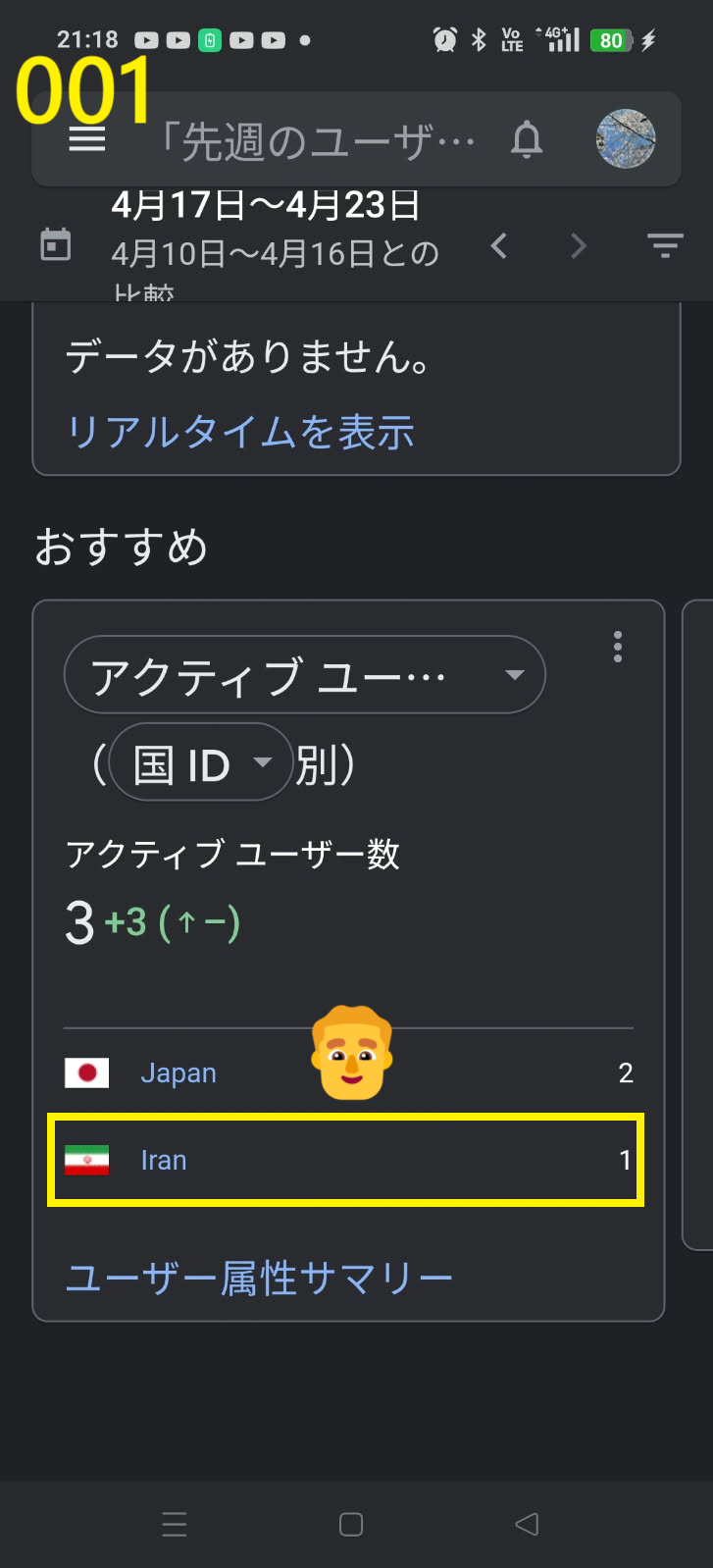Viewport: 713px width, 1568px height.
Task: Open the hamburger navigation menu
Action: tap(87, 139)
